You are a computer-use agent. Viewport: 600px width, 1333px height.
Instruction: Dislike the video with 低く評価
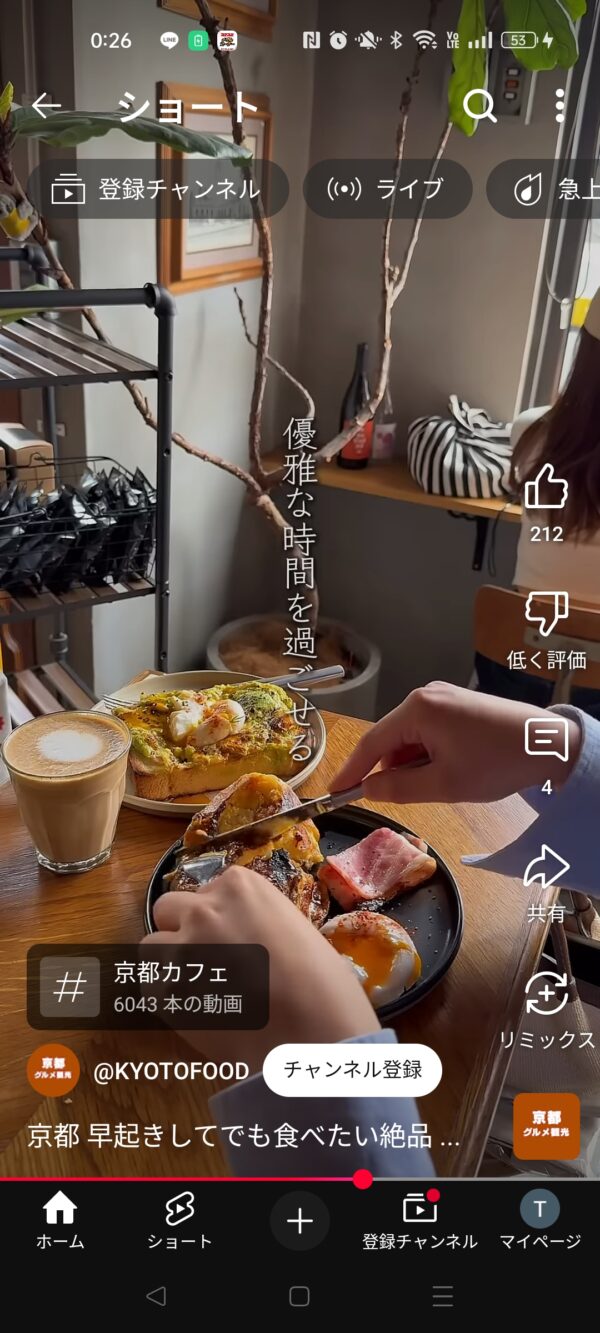click(x=546, y=614)
